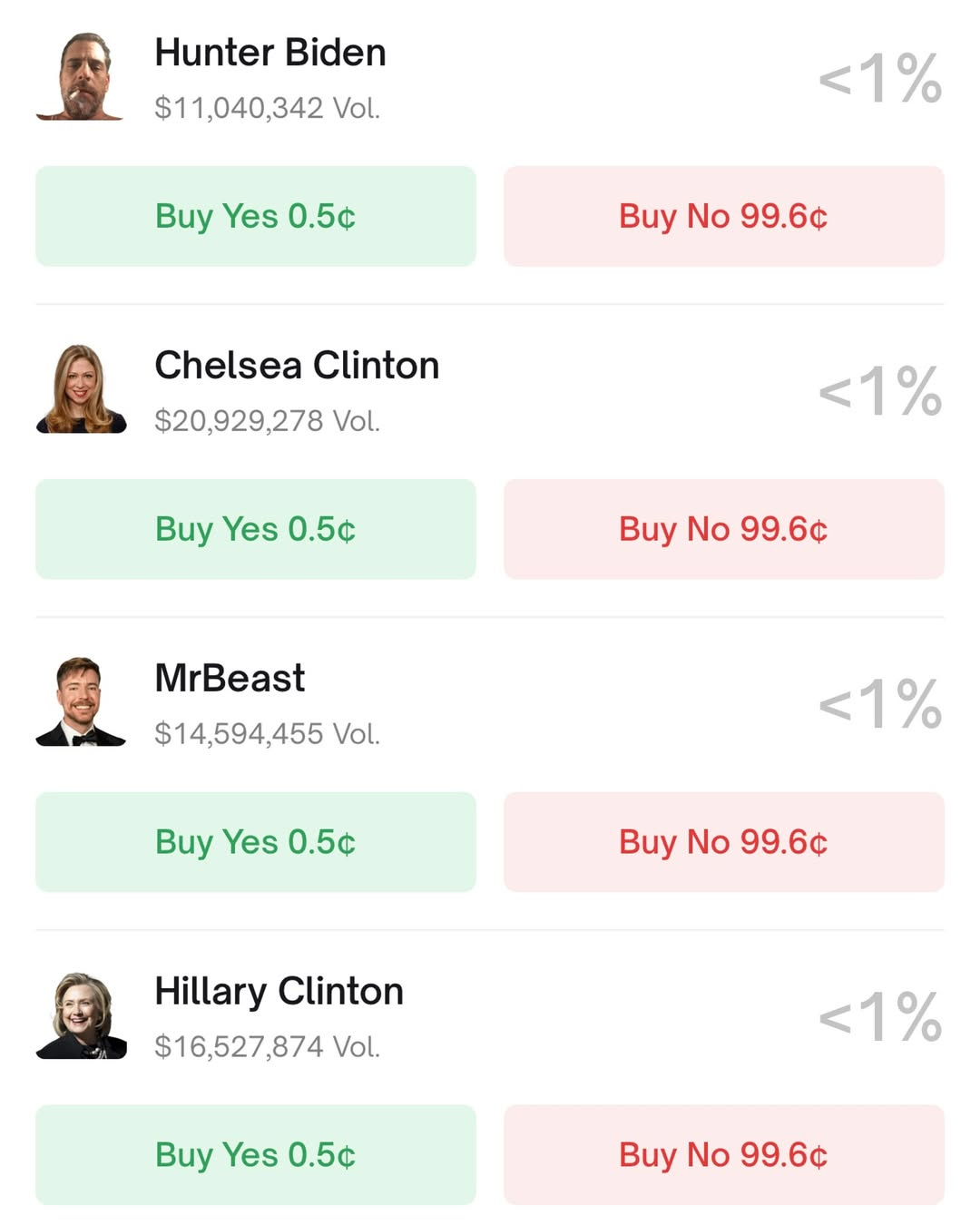Viewport: 980px width, 1225px height.
Task: Buy No for Hillary Clinton
Action: (x=723, y=1155)
